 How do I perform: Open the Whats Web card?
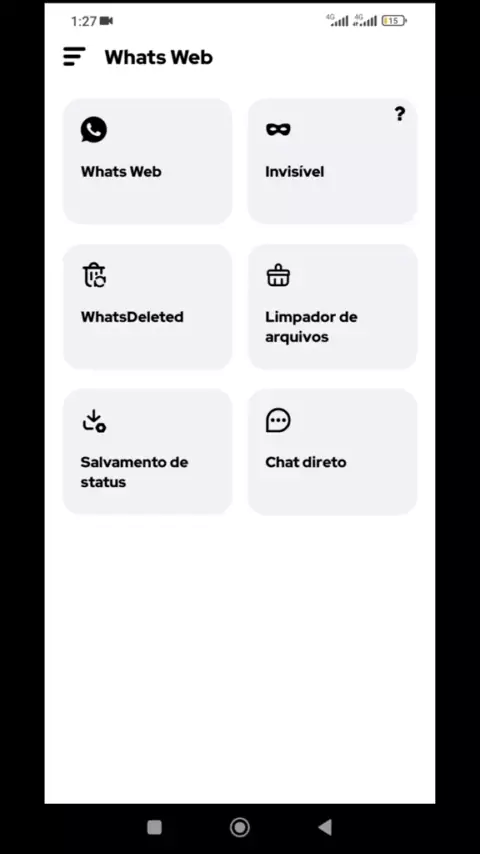[148, 161]
